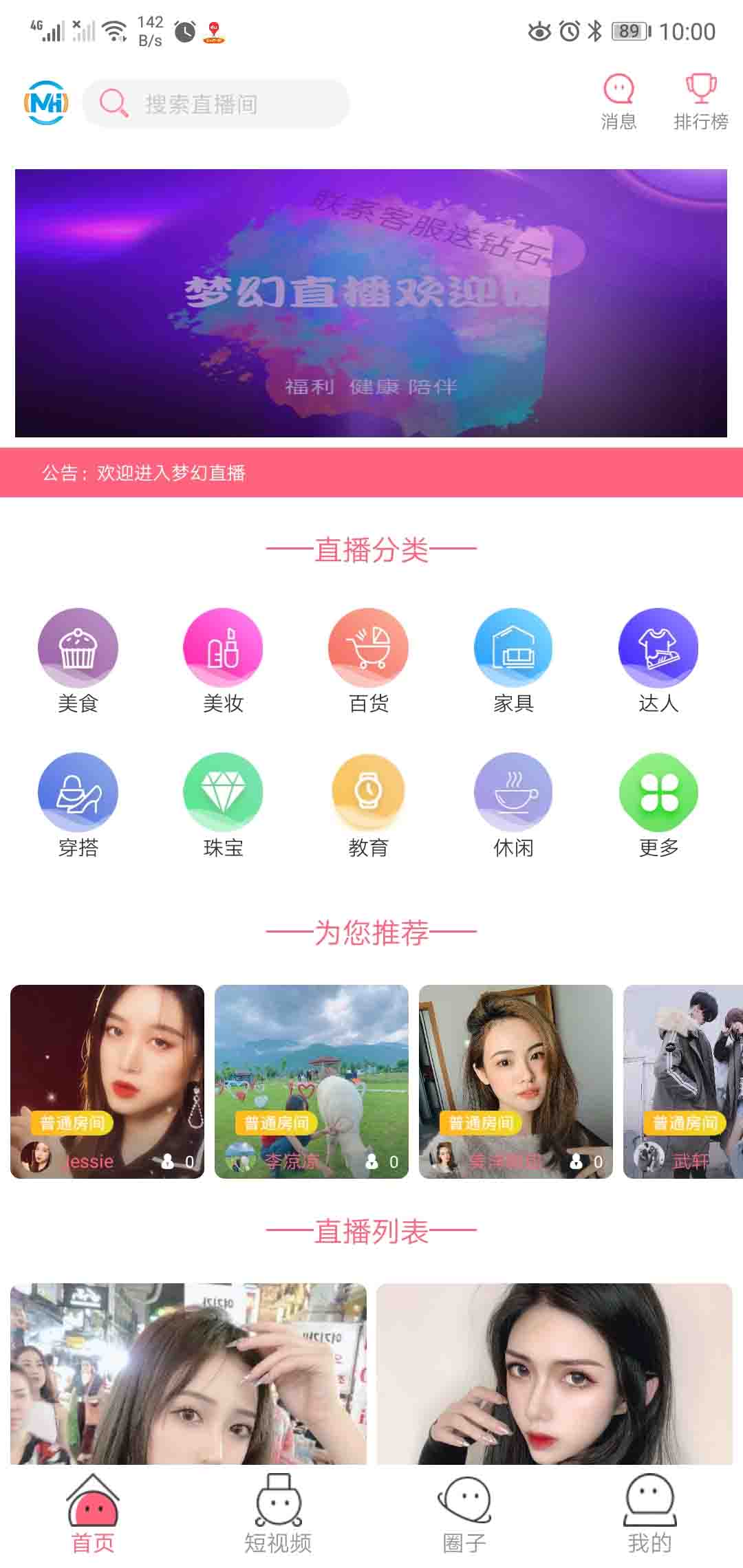
Task: Tap the 搜索直播间 search box
Action: click(216, 104)
